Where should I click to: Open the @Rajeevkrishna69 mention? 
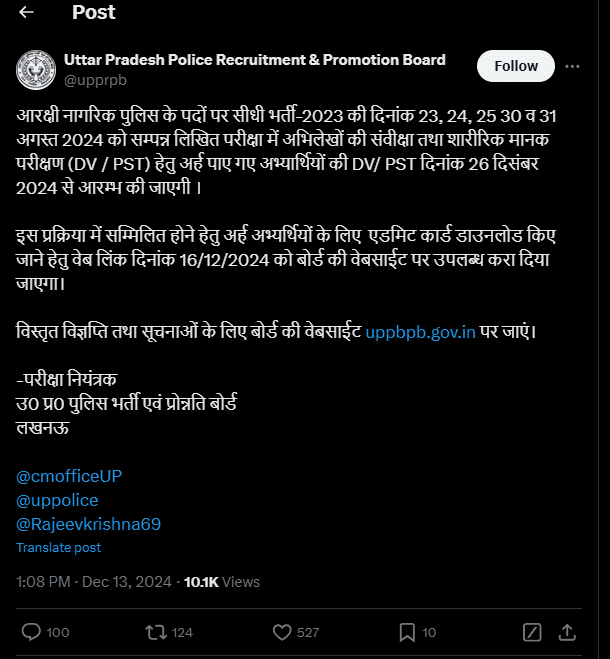[88, 524]
